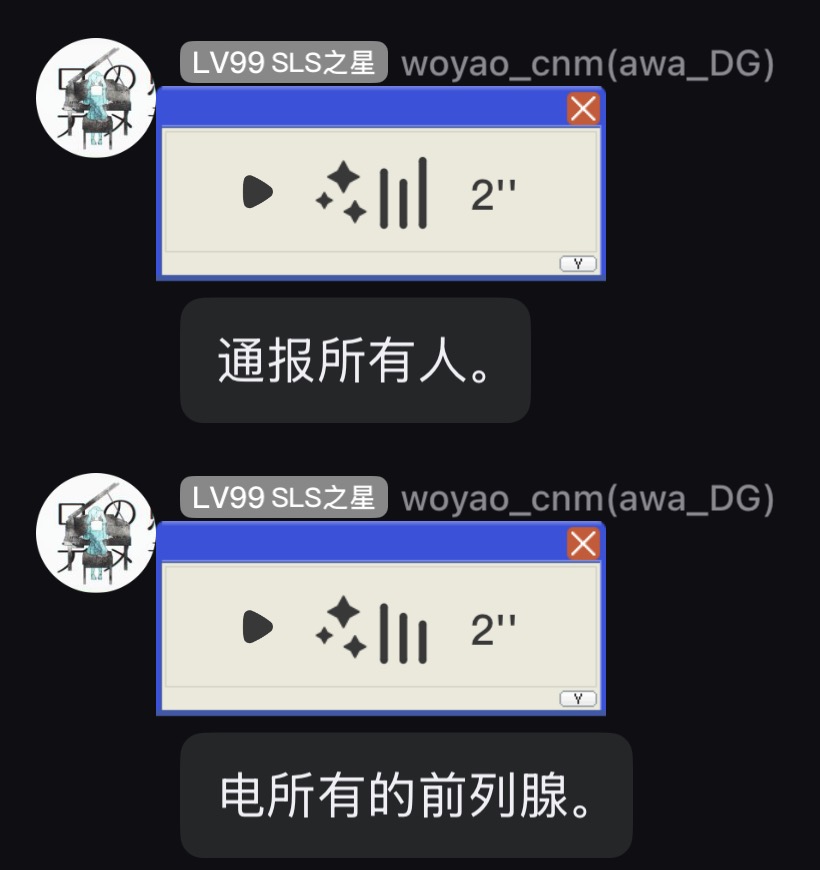Open sender's avatar beside the 电所有的前列腺。 message
Screen dimensions: 820x870
[95, 532]
